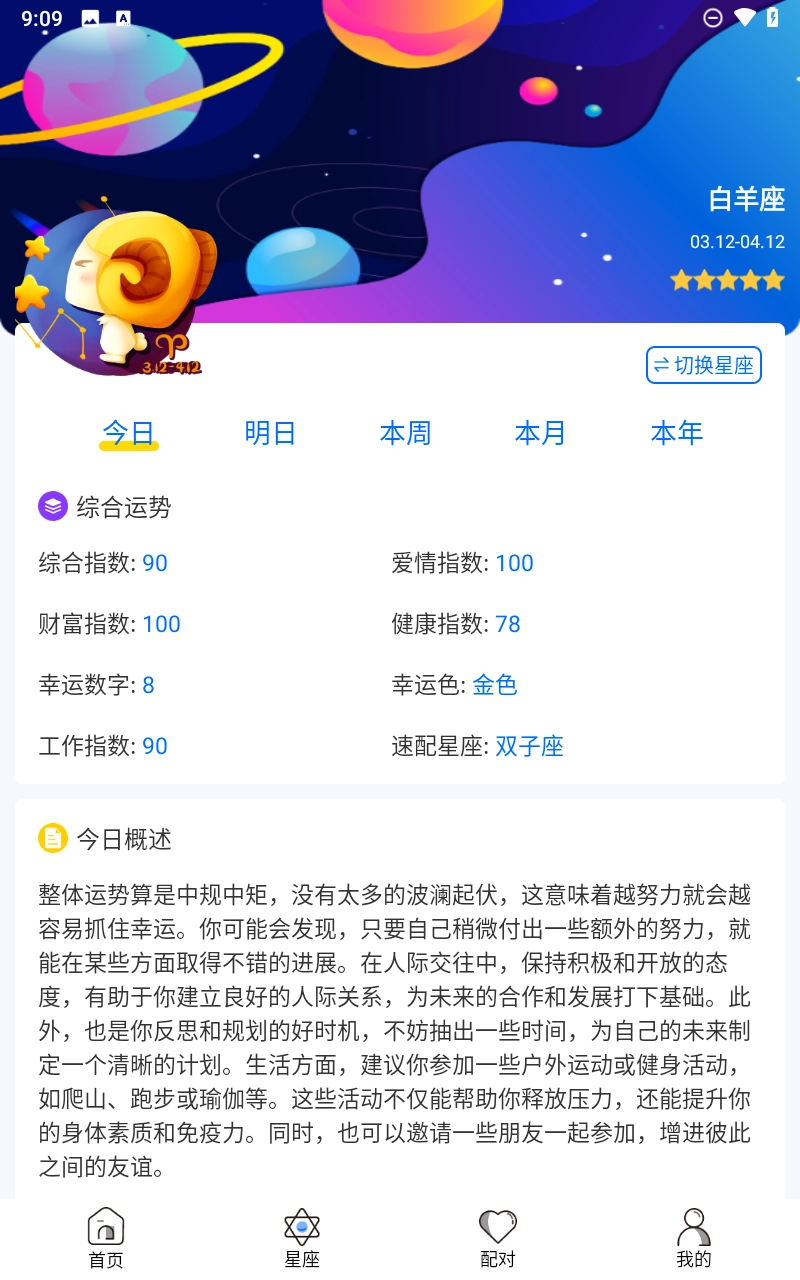Select the 本年 yearly fortune tab
Image resolution: width=800 pixels, height=1280 pixels.
pos(676,433)
